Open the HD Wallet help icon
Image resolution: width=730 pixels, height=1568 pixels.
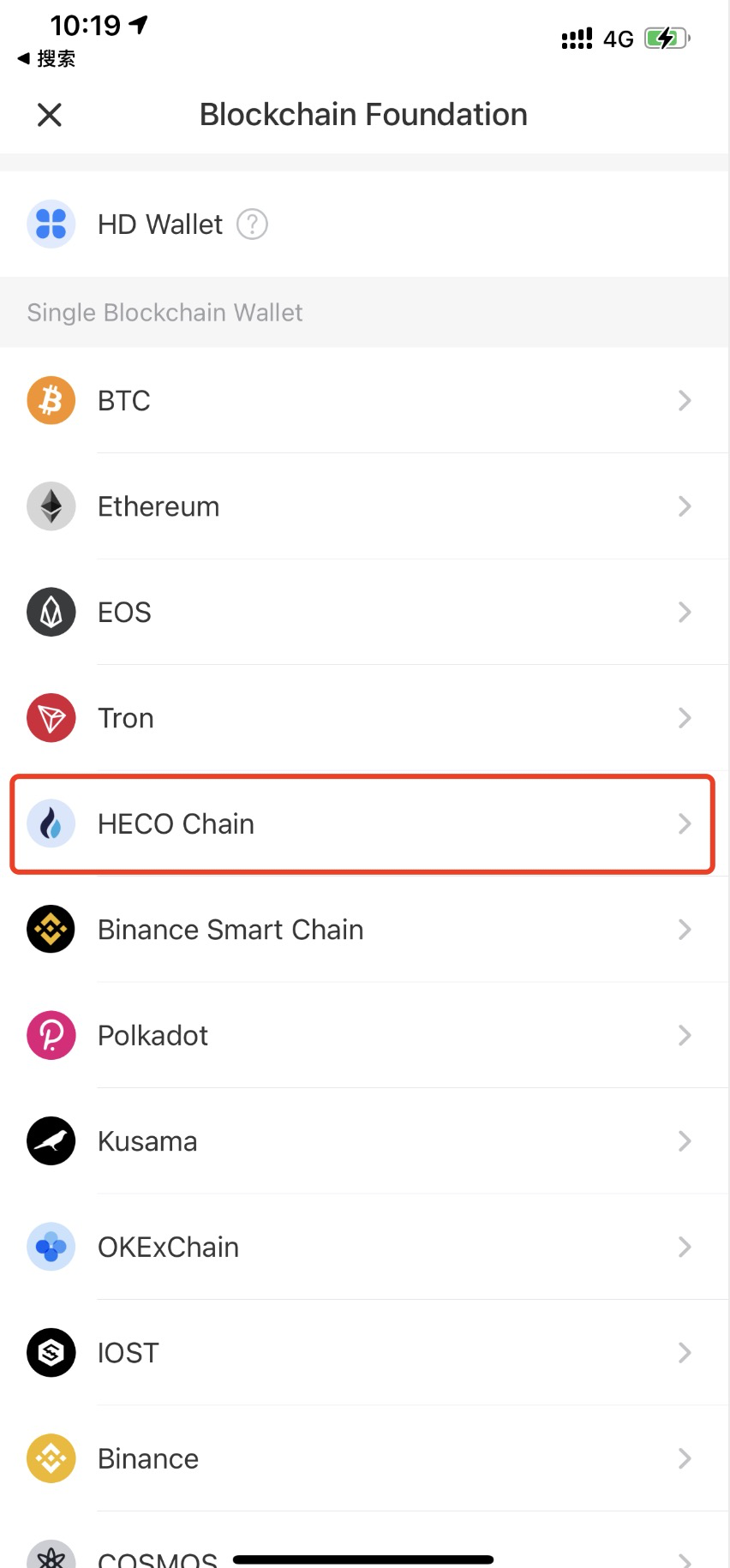252,224
